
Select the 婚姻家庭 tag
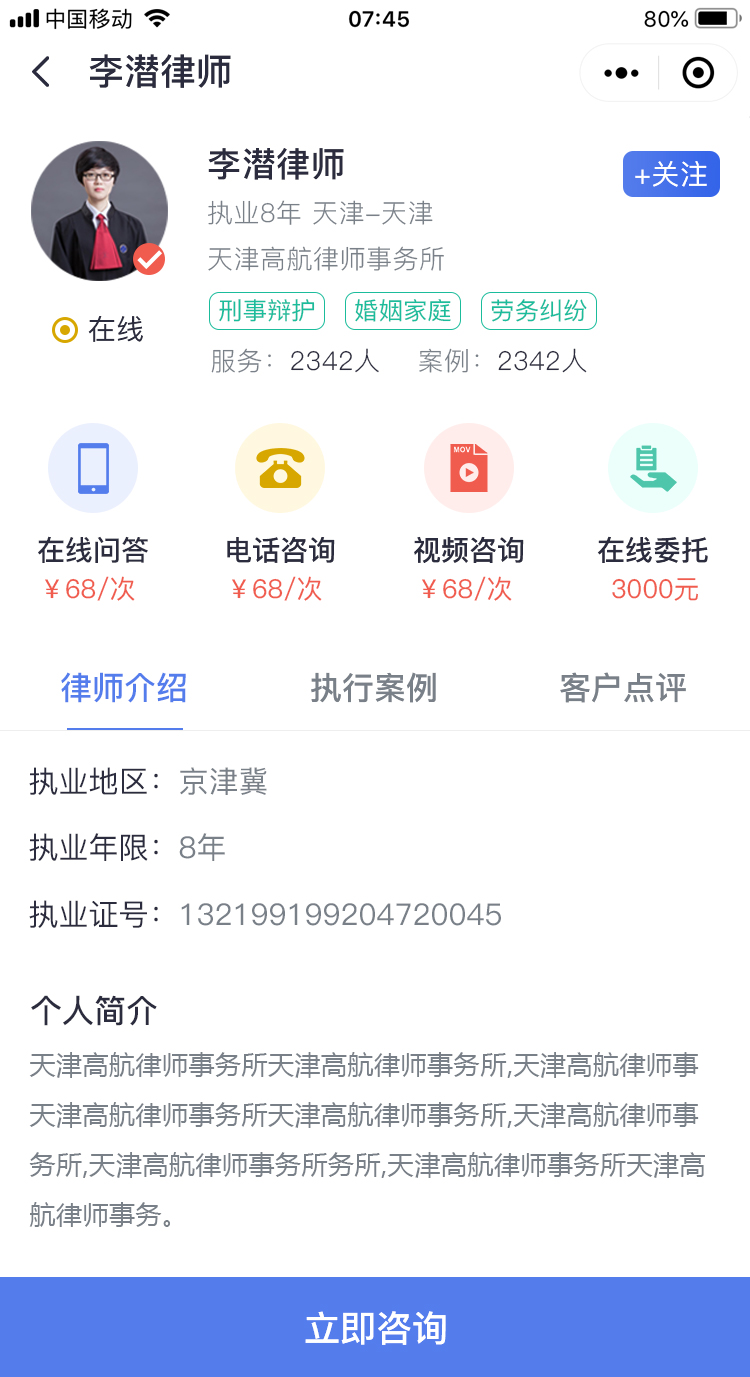click(x=403, y=311)
